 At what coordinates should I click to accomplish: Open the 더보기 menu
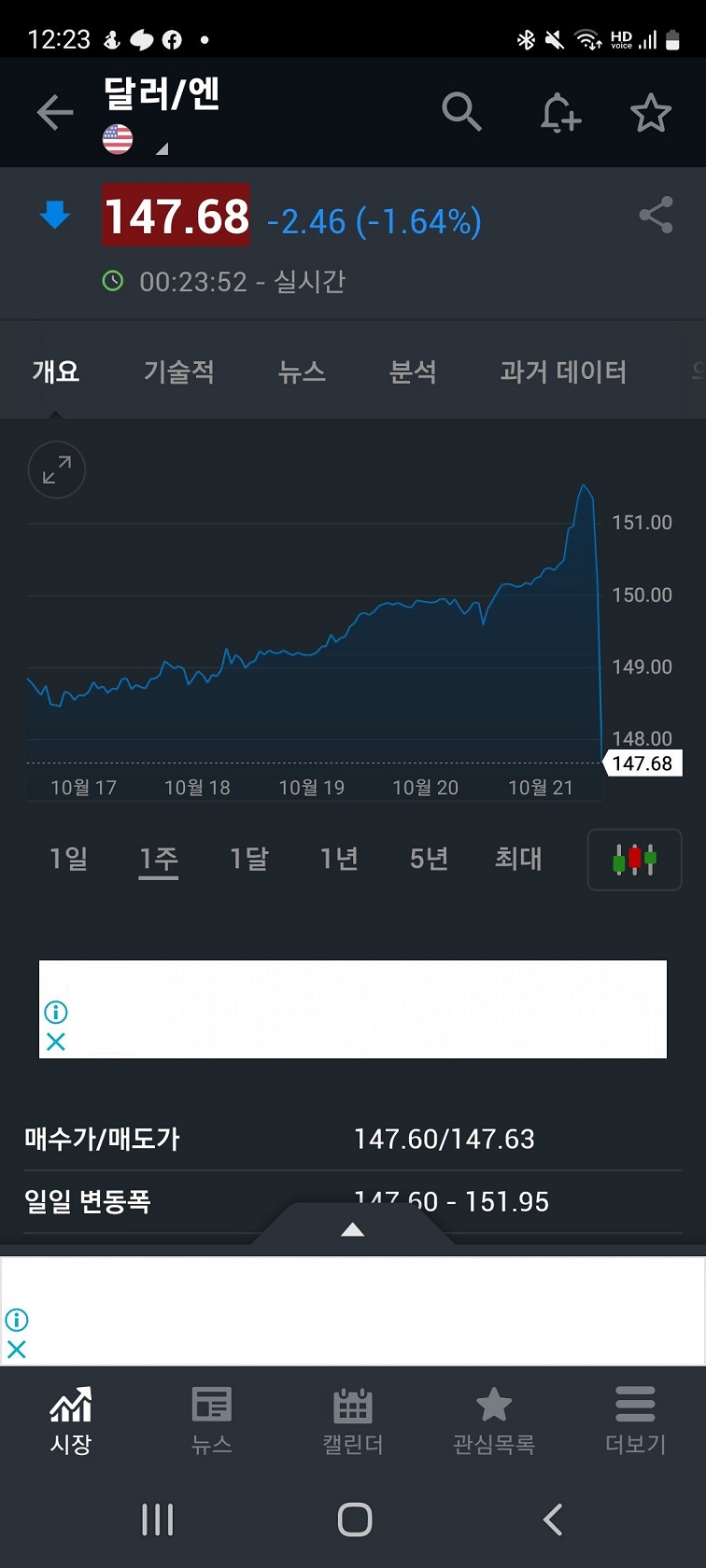click(x=635, y=1421)
